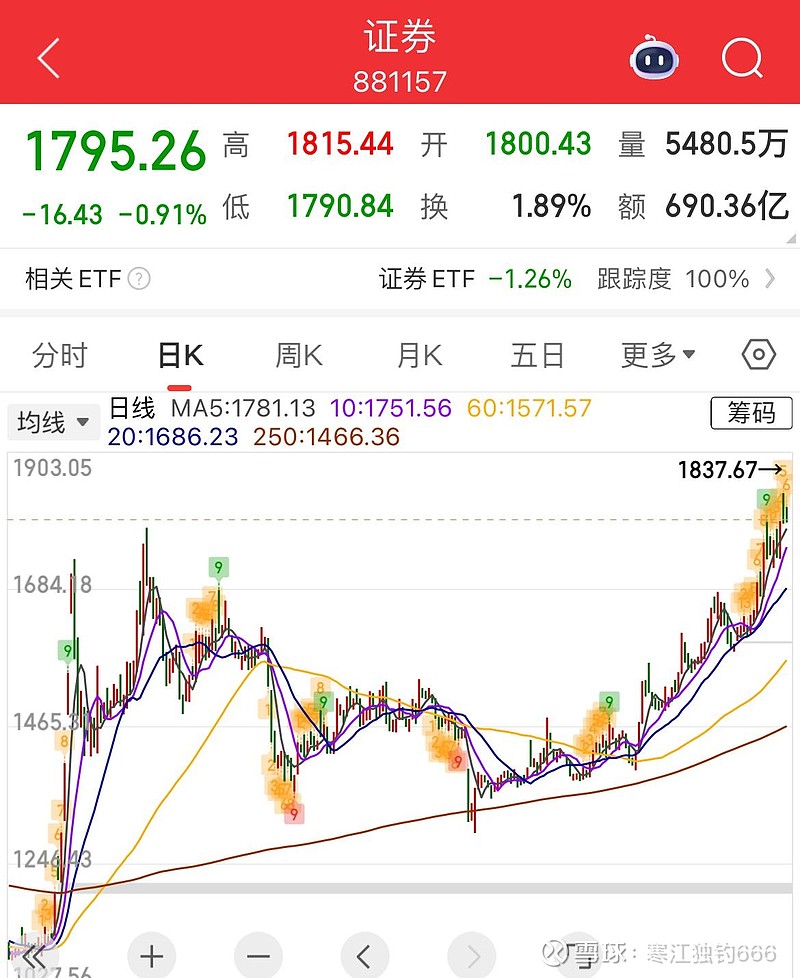Switch to the 分时 tab
Viewport: 800px width, 978px height.
(x=60, y=355)
